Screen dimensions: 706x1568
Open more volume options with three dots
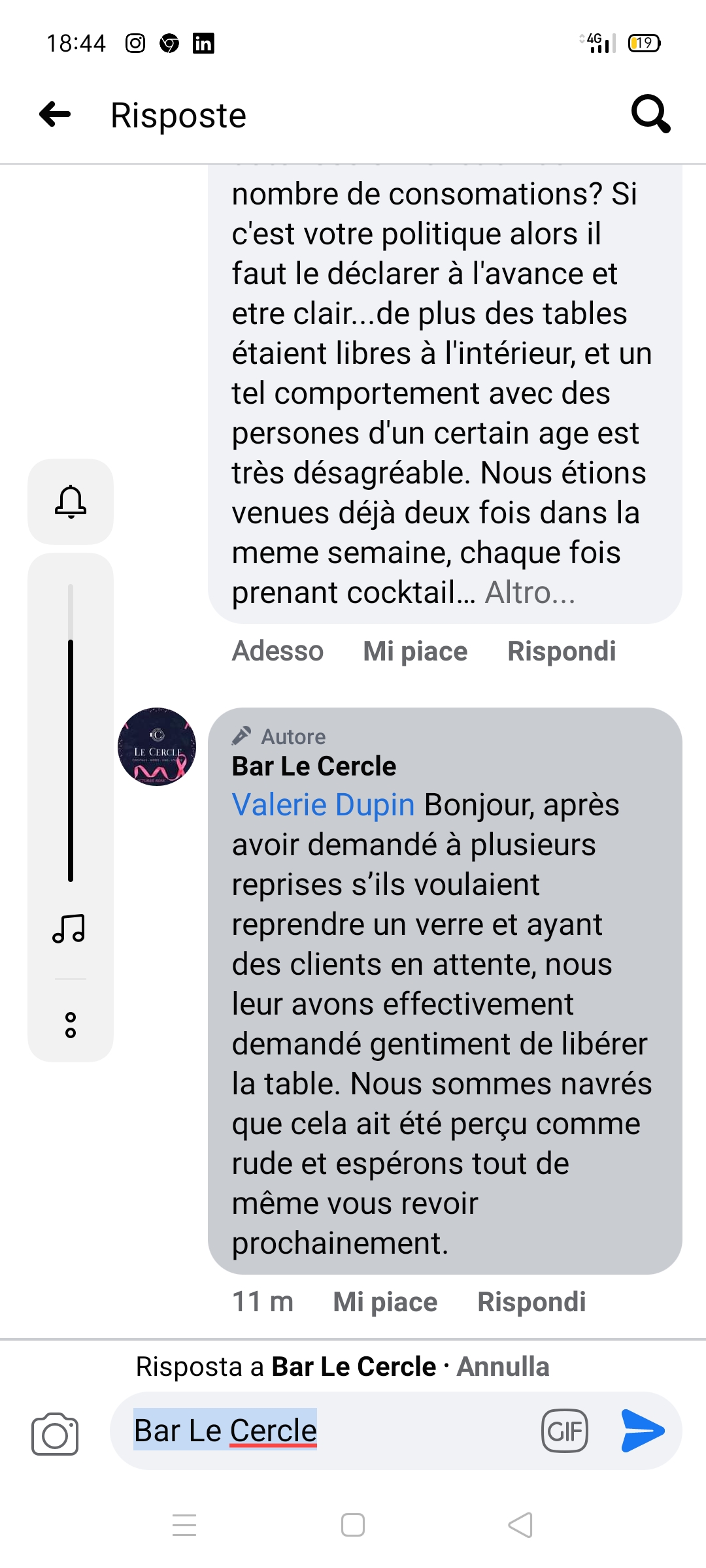(x=71, y=1025)
